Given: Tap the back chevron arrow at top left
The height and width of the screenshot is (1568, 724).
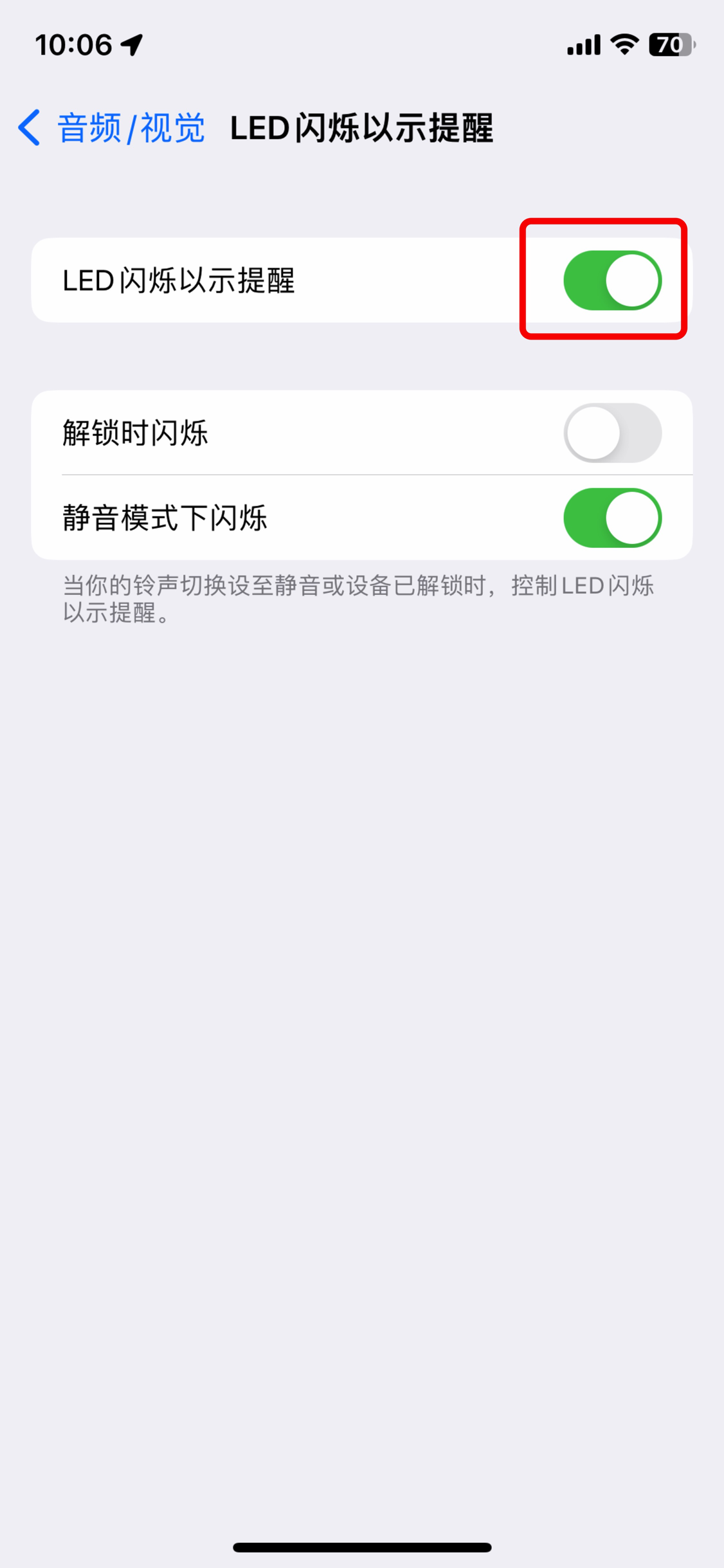Looking at the screenshot, I should (x=29, y=127).
